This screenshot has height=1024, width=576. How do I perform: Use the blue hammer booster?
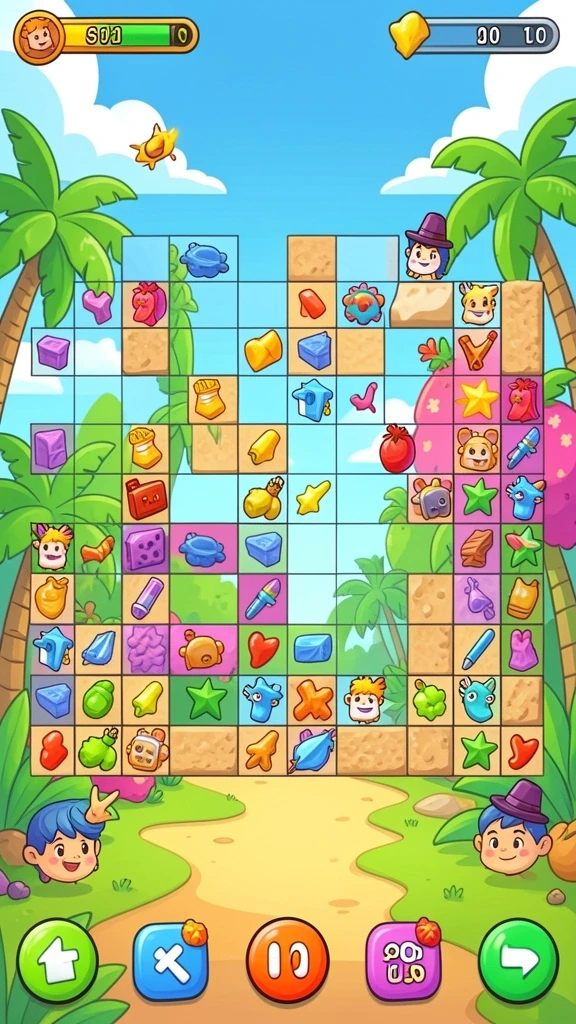tap(170, 961)
